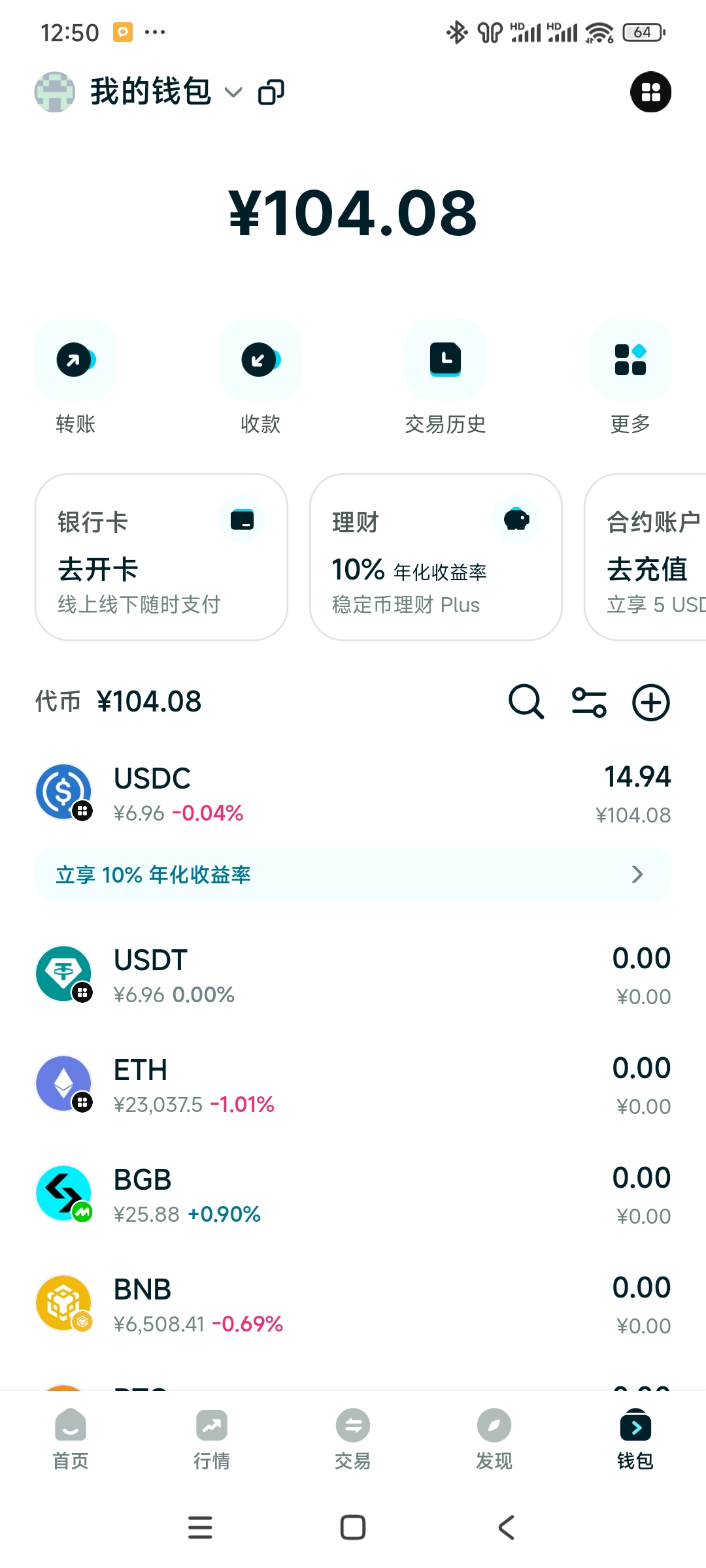This screenshot has width=706, height=1568.
Task: Expand the 我的钱包 wallet dropdown
Action: tap(233, 92)
